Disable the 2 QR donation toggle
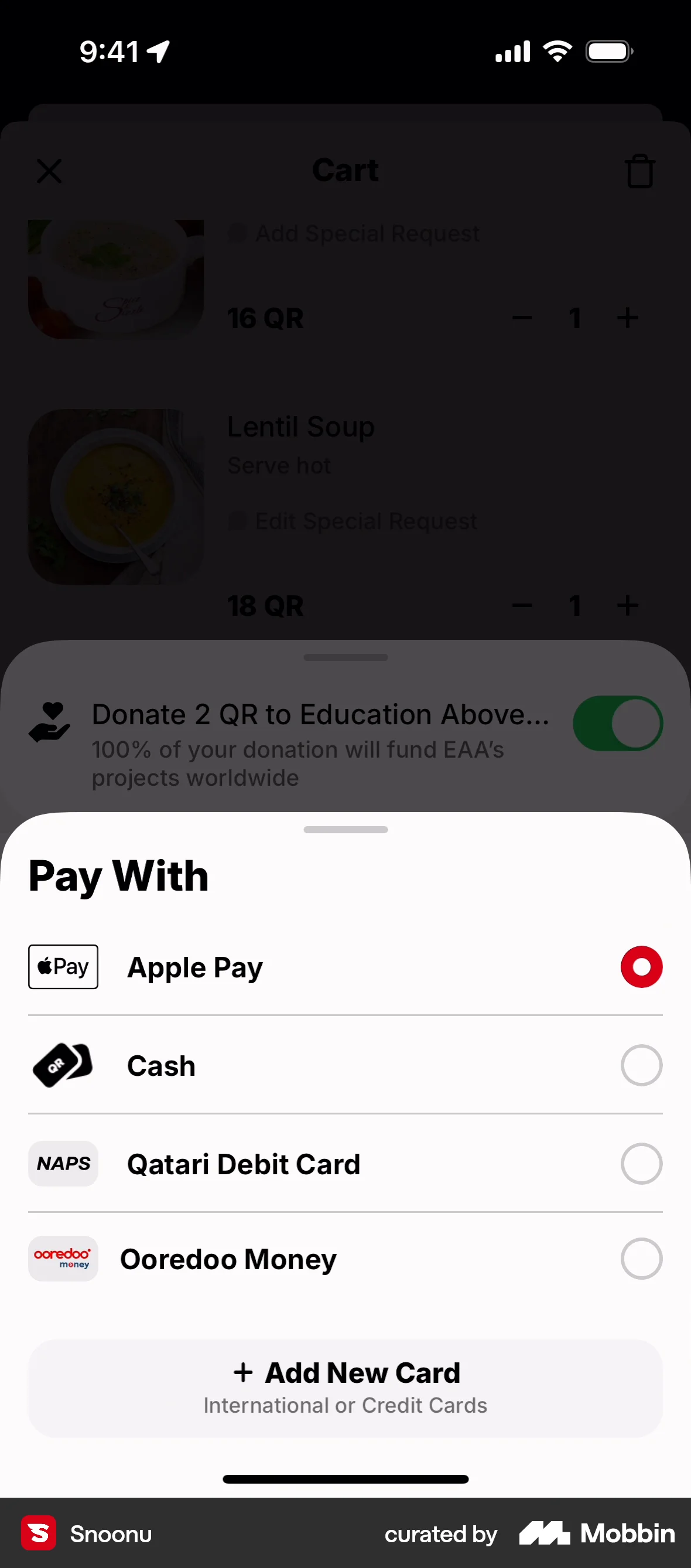This screenshot has height=1568, width=691. 618,723
